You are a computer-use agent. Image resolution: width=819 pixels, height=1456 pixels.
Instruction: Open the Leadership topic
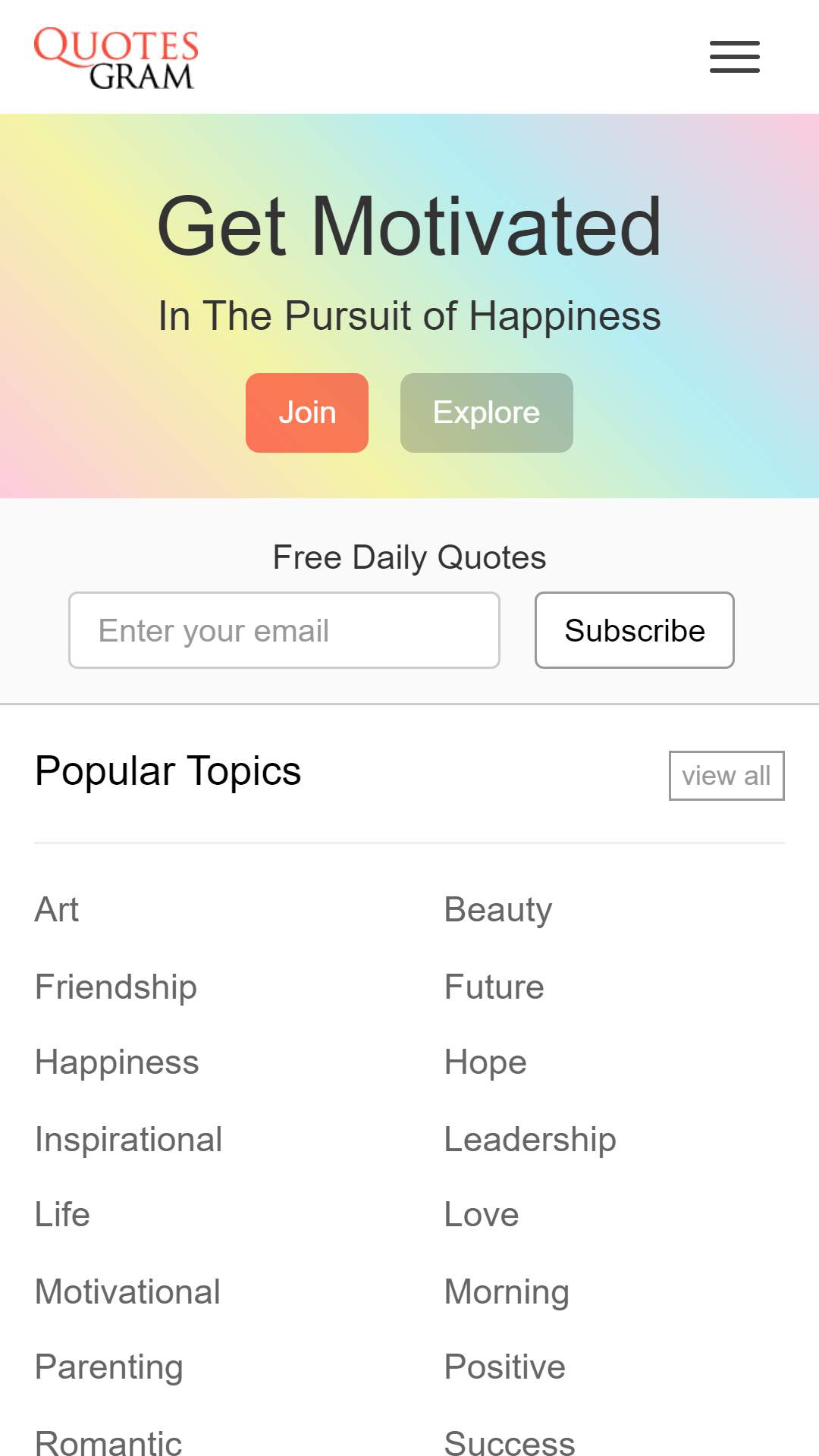point(530,1140)
